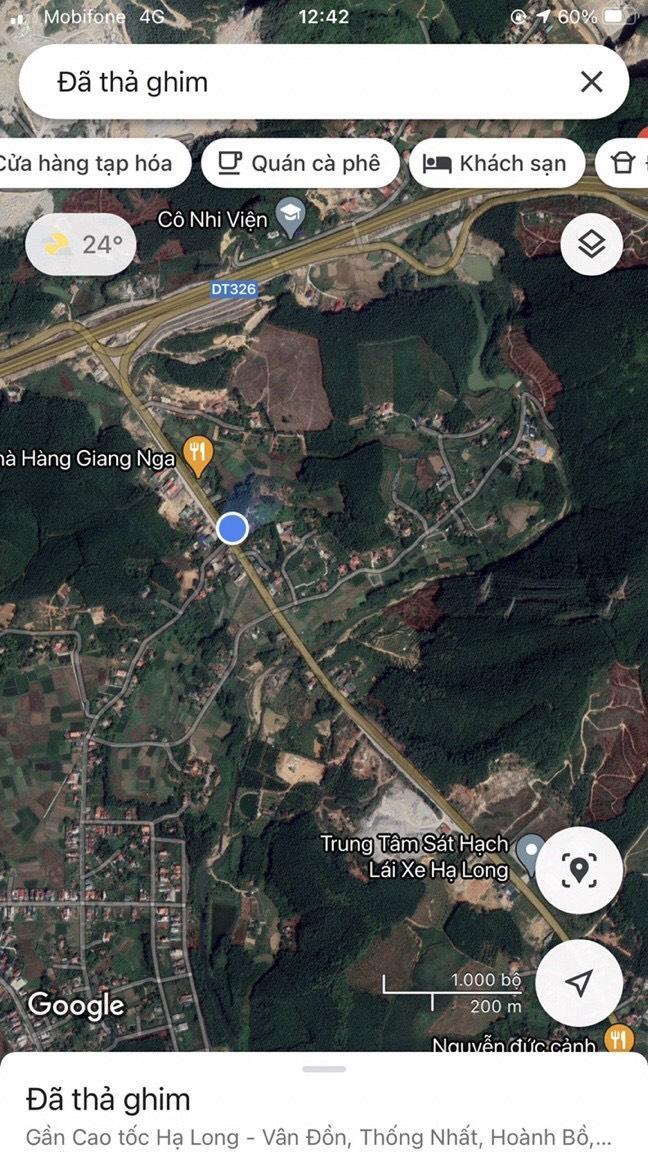The image size is (648, 1152).
Task: Tap the "Đã thả ghim" search field
Action: coord(300,82)
